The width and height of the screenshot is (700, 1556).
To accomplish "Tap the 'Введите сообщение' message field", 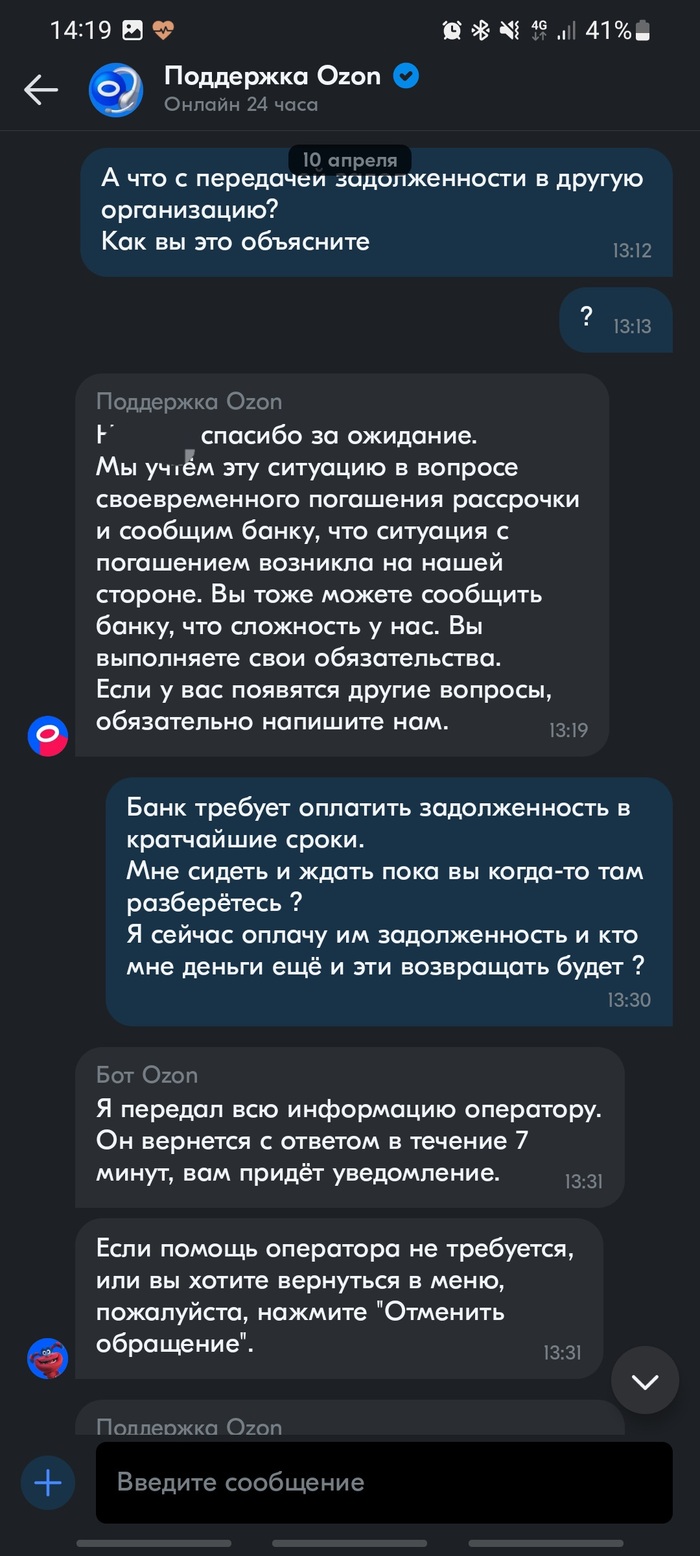I will pyautogui.click(x=383, y=1482).
